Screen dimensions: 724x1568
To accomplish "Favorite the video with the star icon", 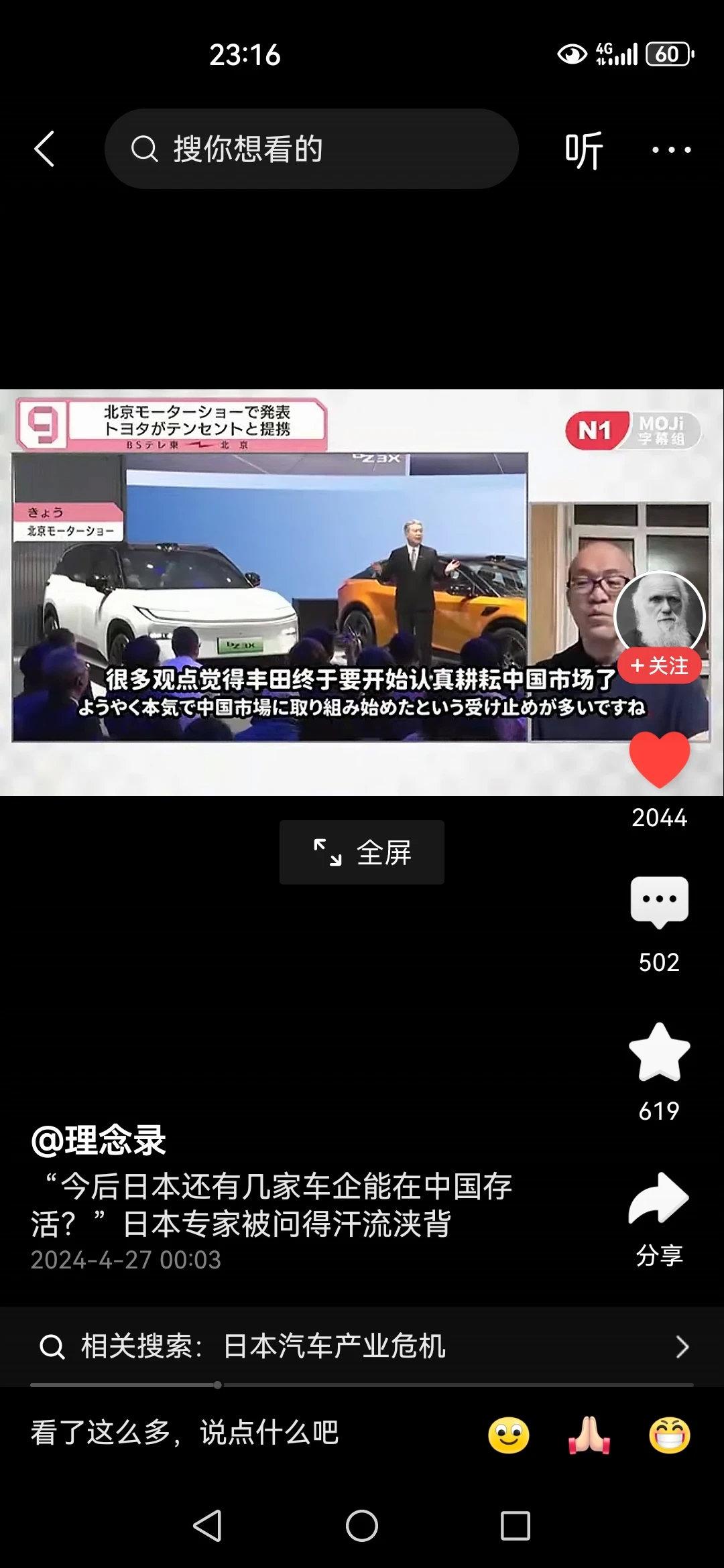I will (659, 1052).
